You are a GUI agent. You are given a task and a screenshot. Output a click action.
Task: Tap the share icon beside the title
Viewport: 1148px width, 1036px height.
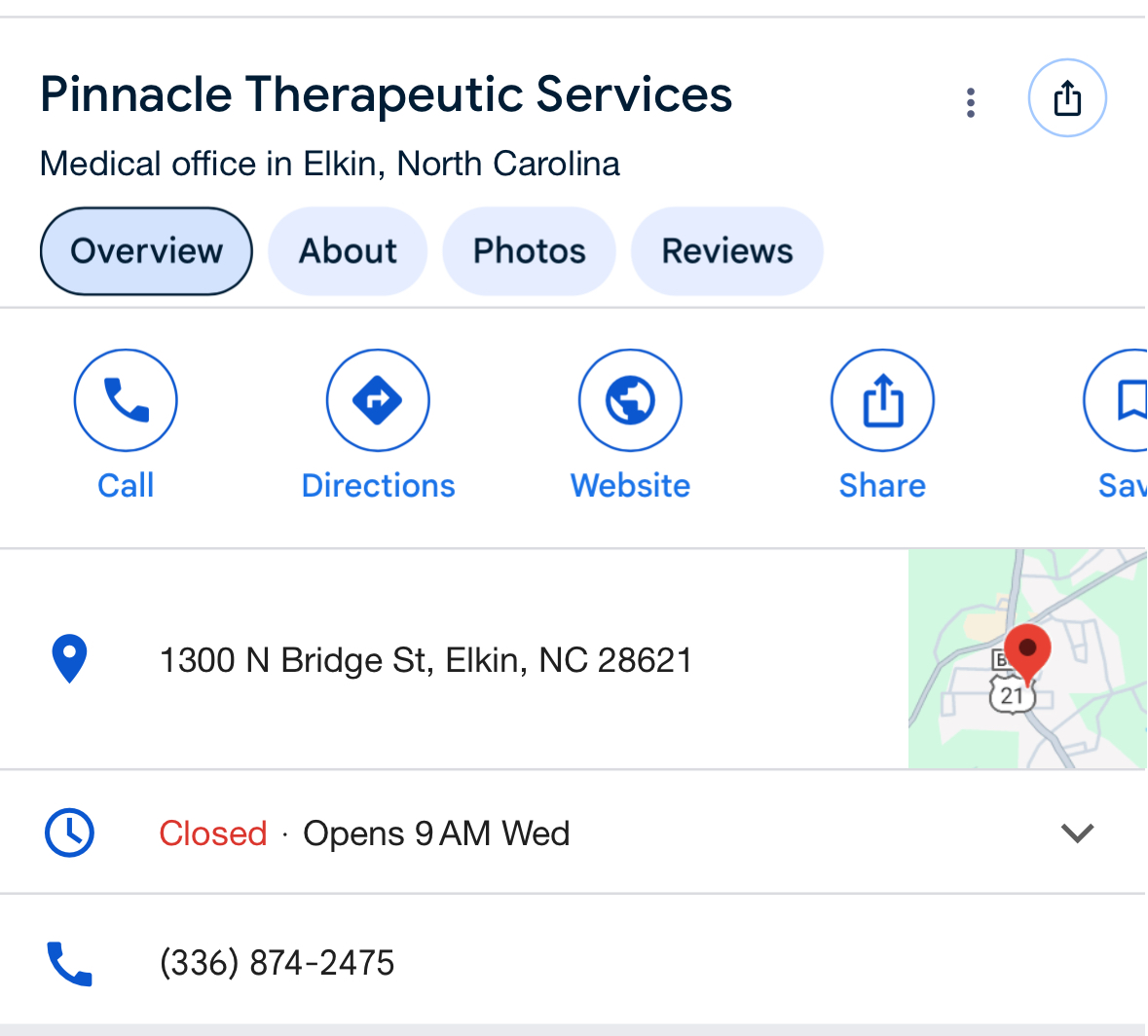click(1067, 98)
